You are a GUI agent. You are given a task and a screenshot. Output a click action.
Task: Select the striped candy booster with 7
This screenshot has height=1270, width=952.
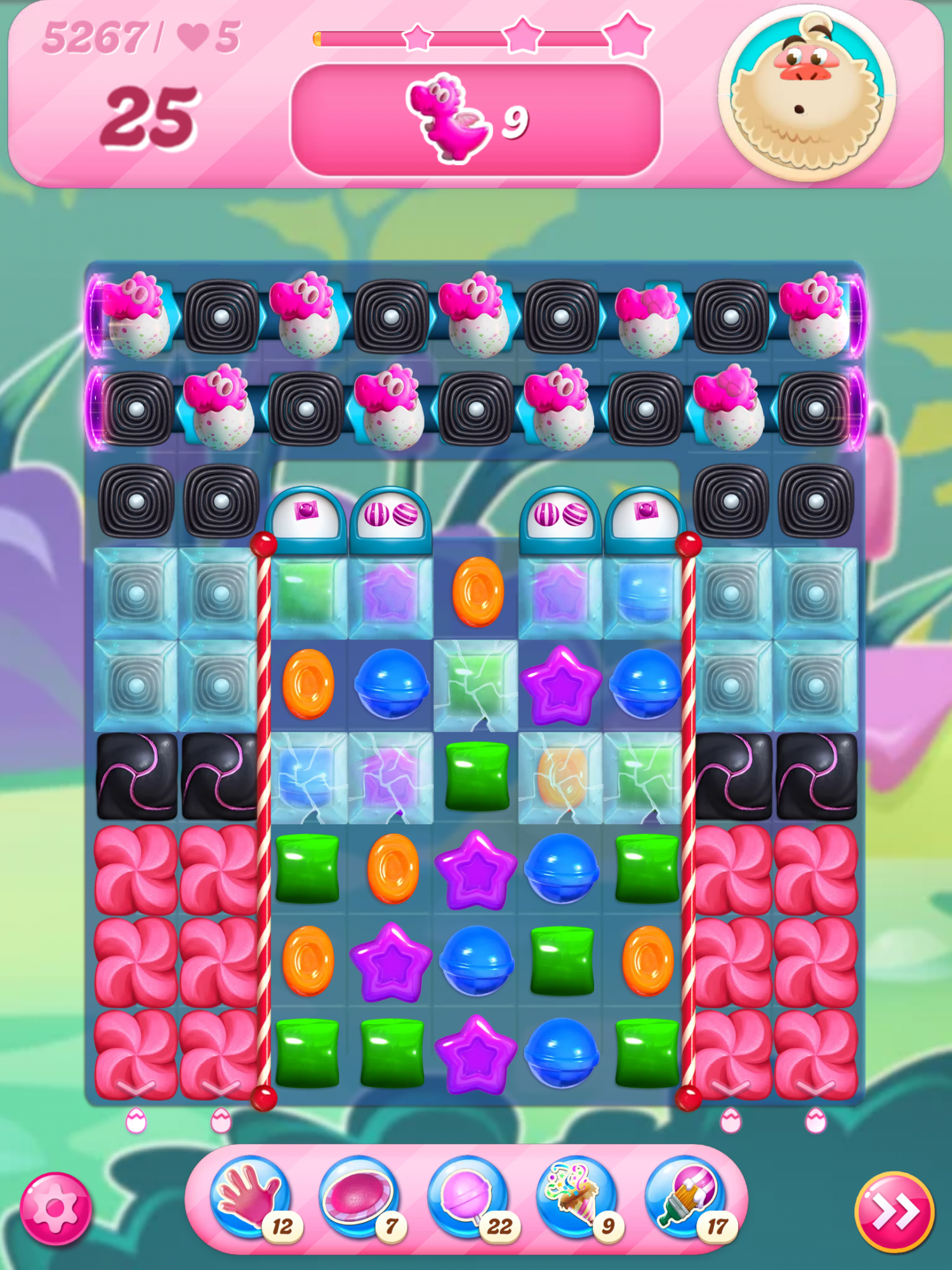point(359,1197)
